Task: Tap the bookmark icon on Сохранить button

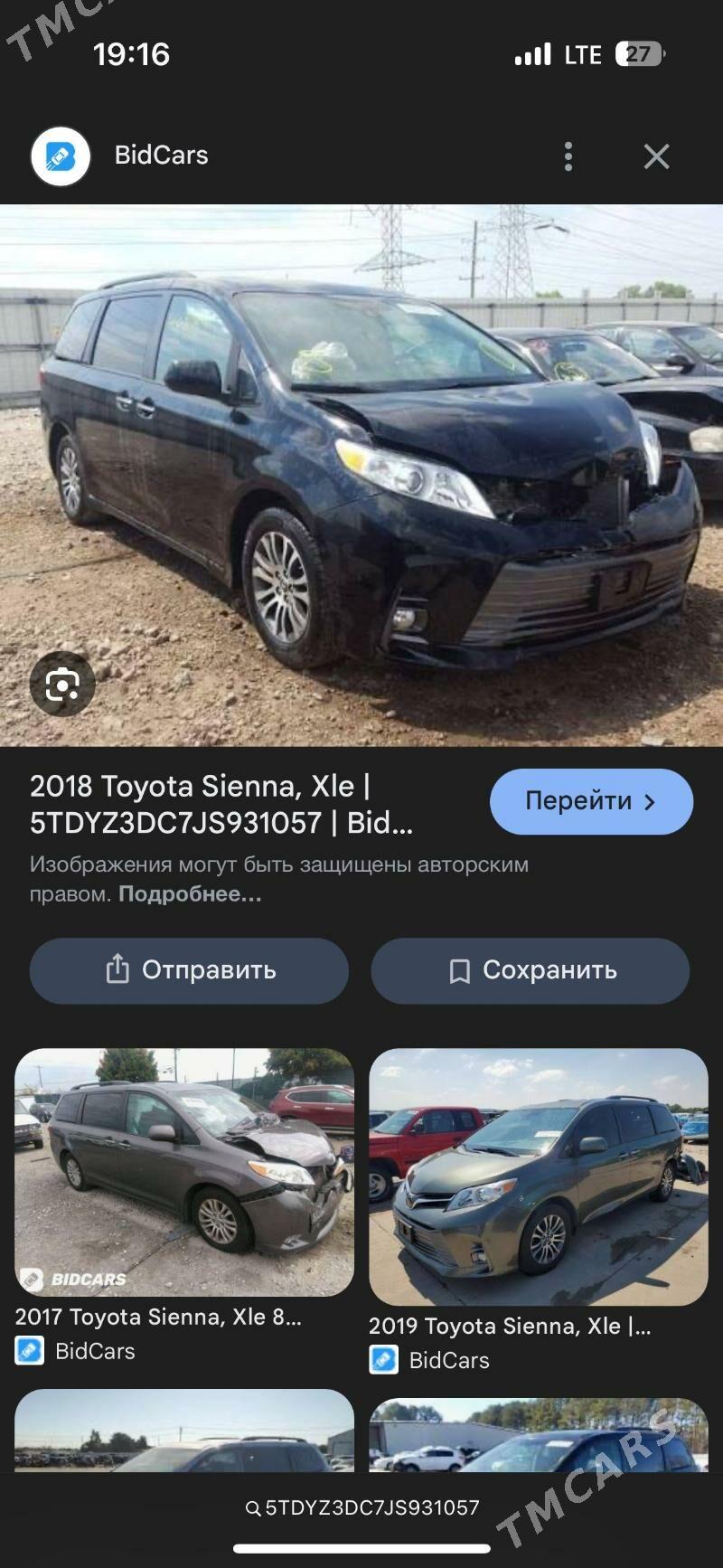Action: 461,970
